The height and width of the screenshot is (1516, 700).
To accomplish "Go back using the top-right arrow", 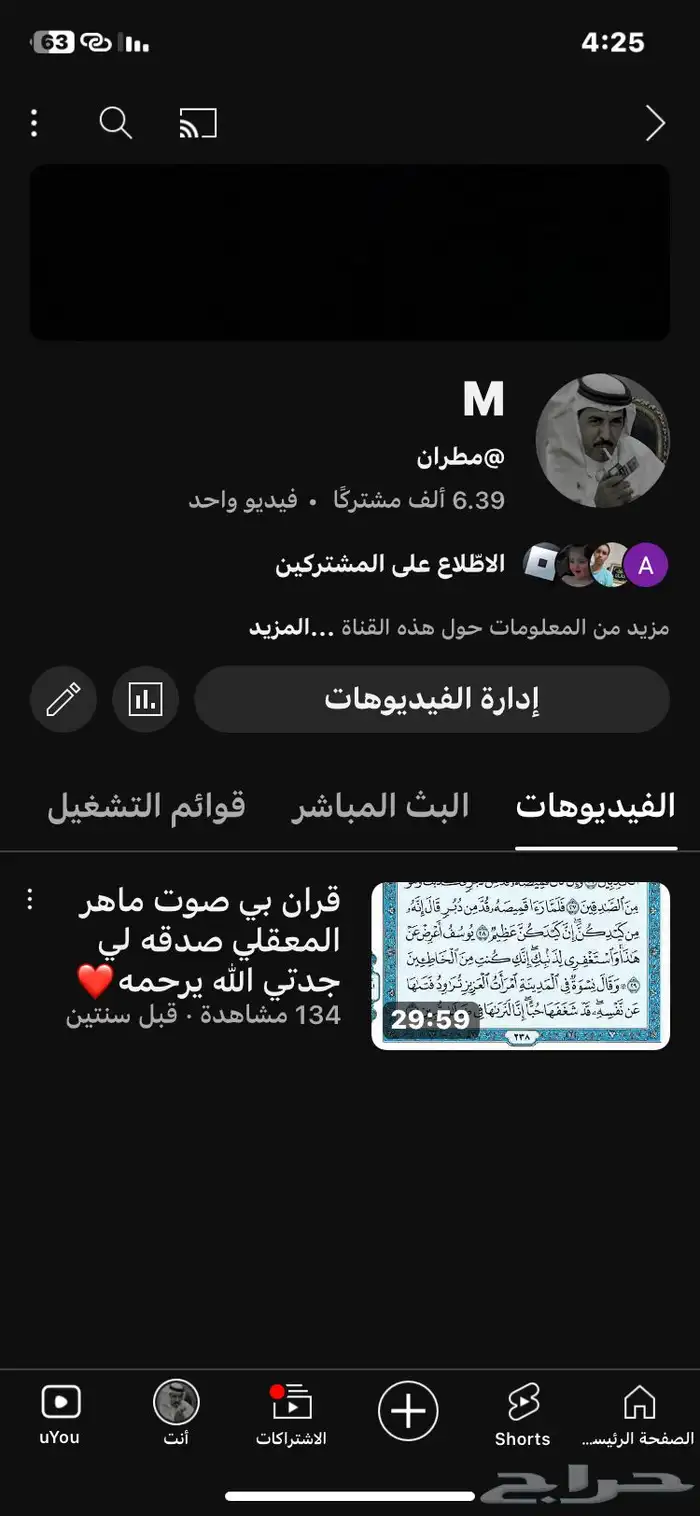I will click(655, 124).
